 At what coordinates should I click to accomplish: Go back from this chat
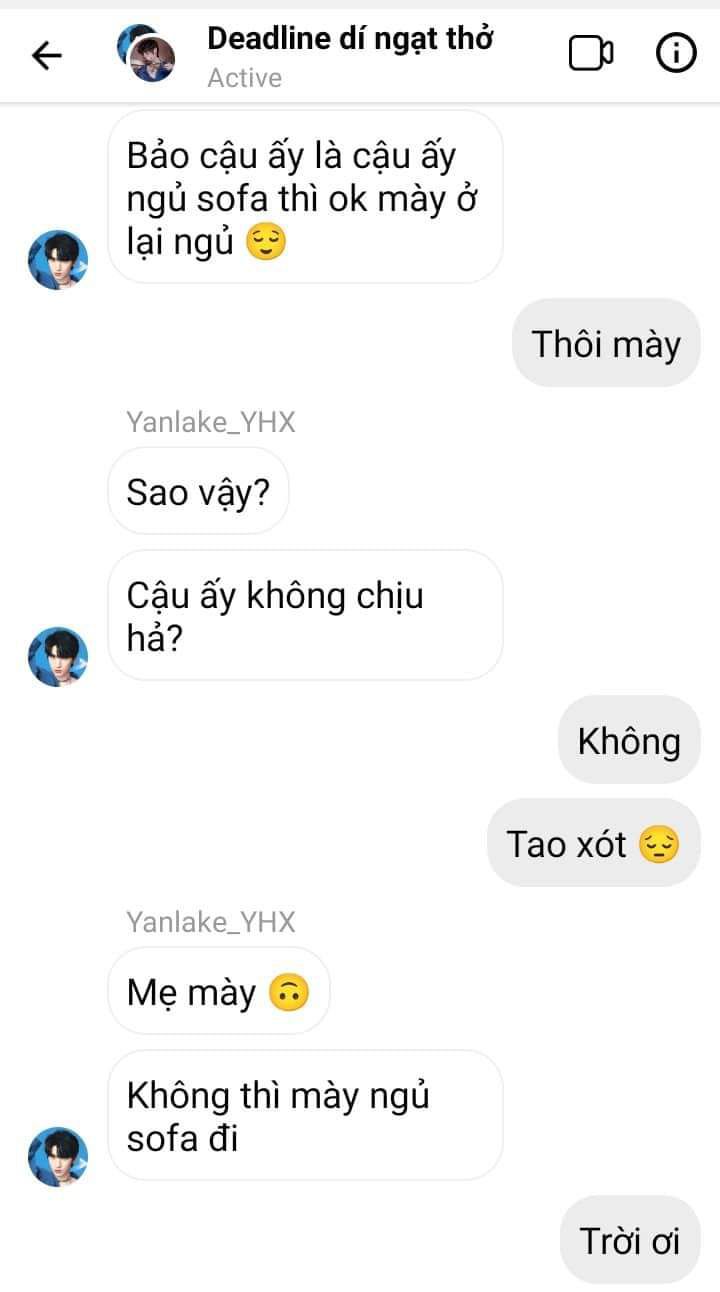[47, 56]
